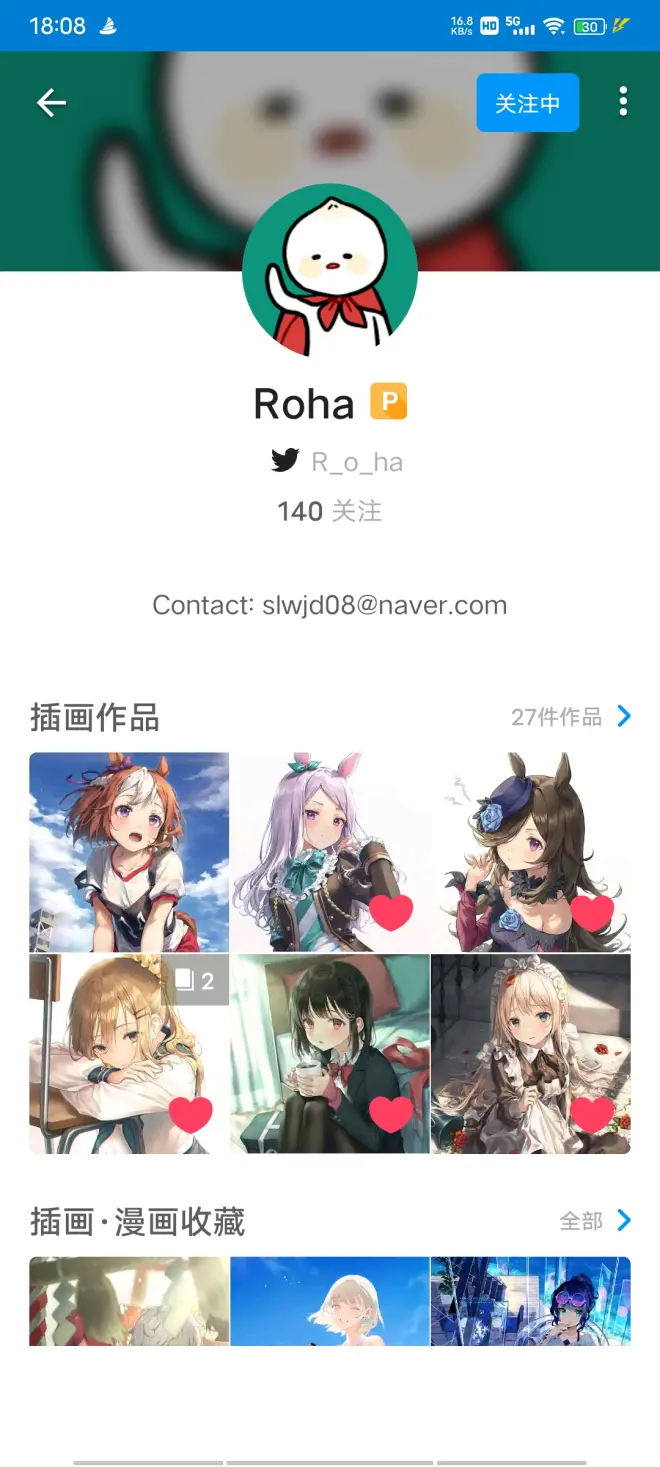
Task: Open the first bookmarked illustration thumbnail
Action: (x=129, y=1300)
